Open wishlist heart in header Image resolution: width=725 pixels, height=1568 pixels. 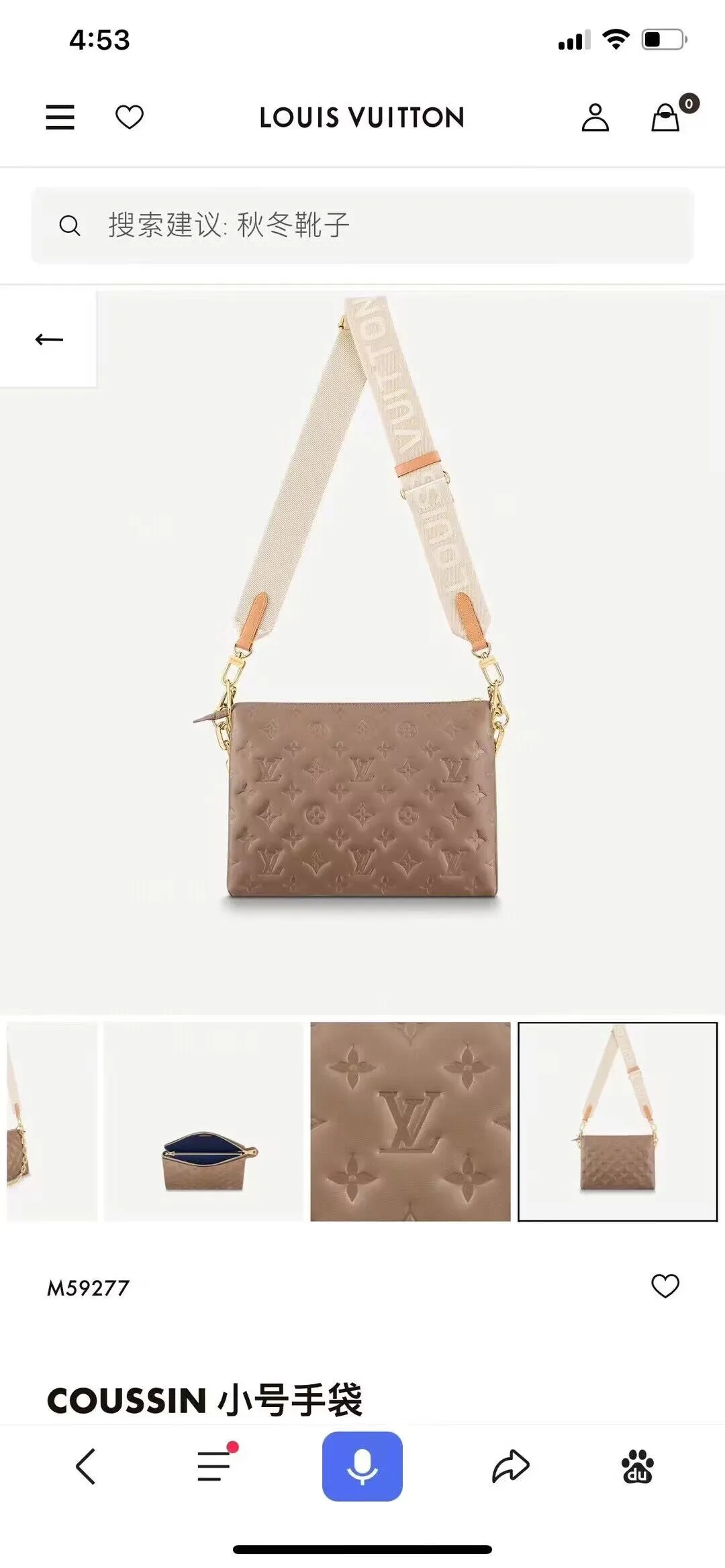[x=130, y=117]
